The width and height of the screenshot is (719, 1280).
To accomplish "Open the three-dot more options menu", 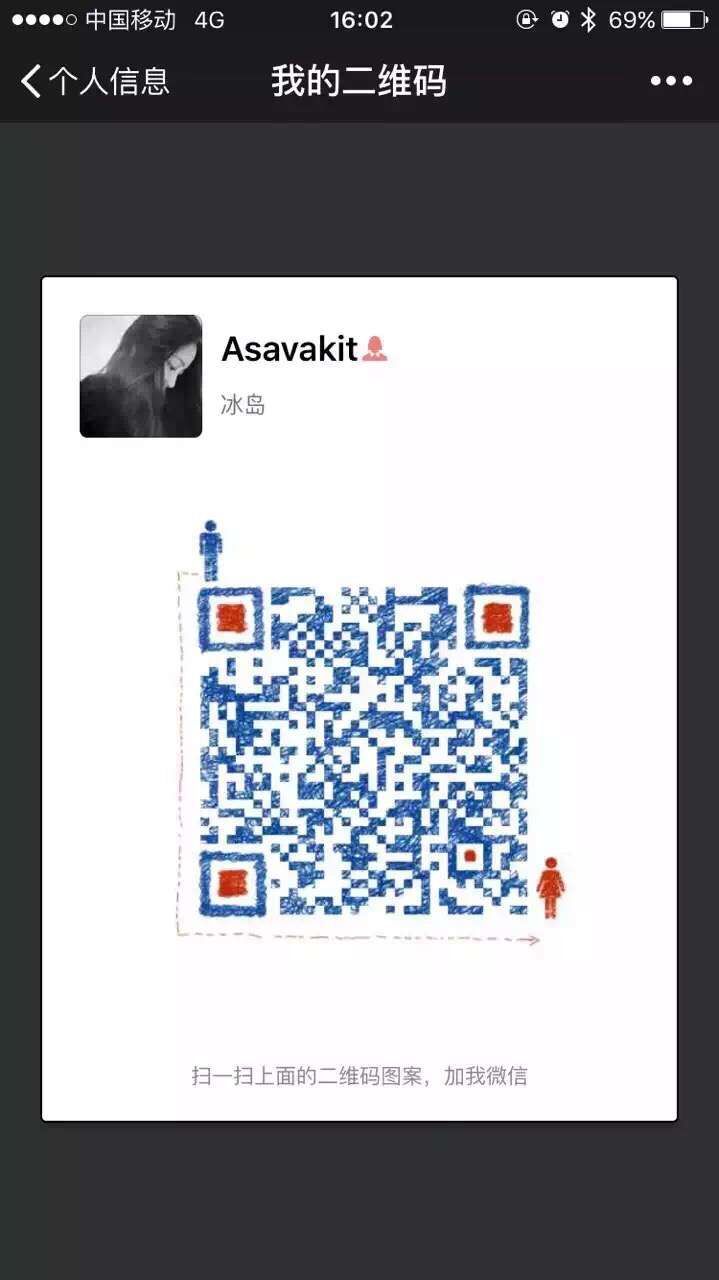I will [x=671, y=81].
